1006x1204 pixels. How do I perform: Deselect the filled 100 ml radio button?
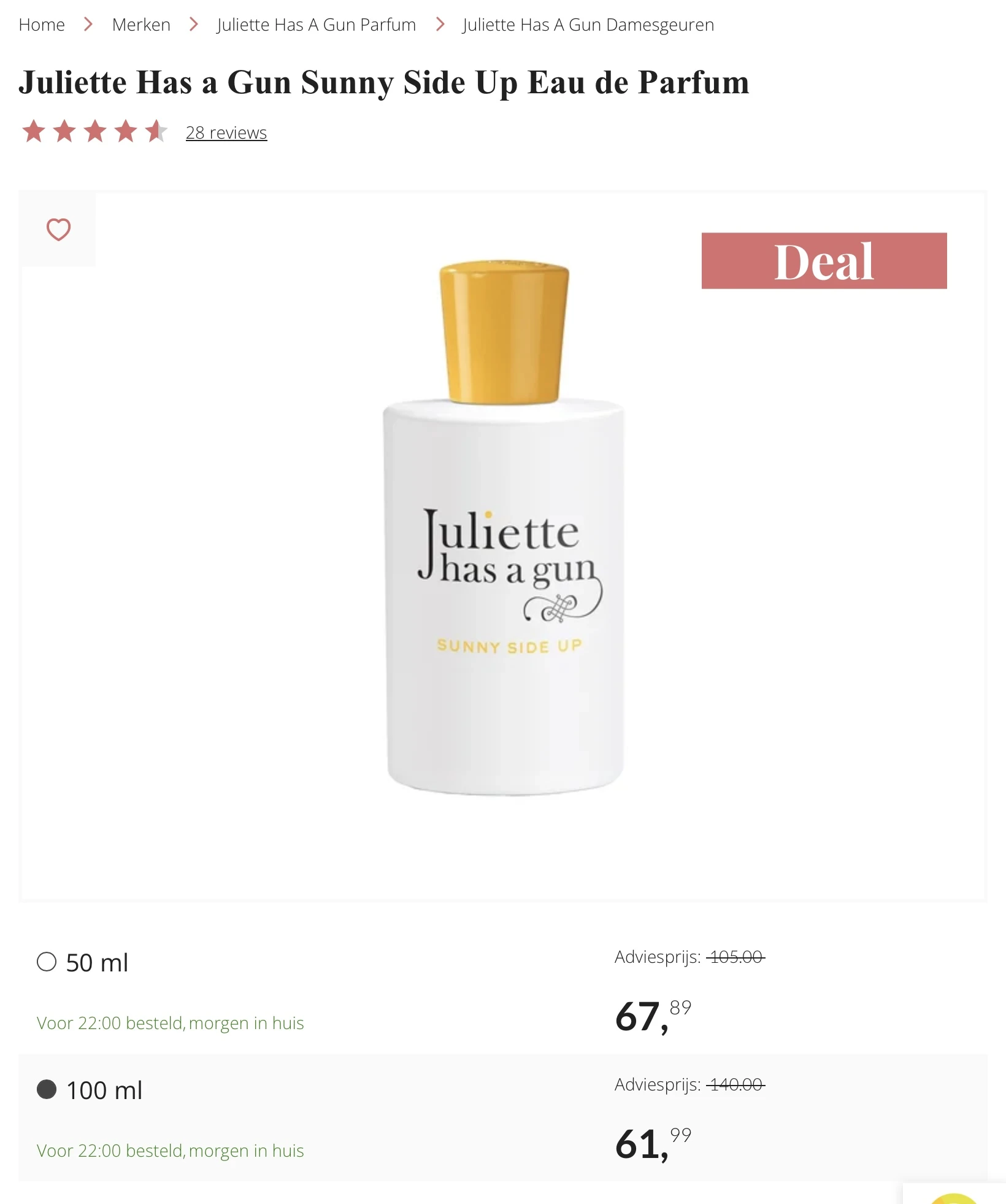pyautogui.click(x=47, y=1089)
